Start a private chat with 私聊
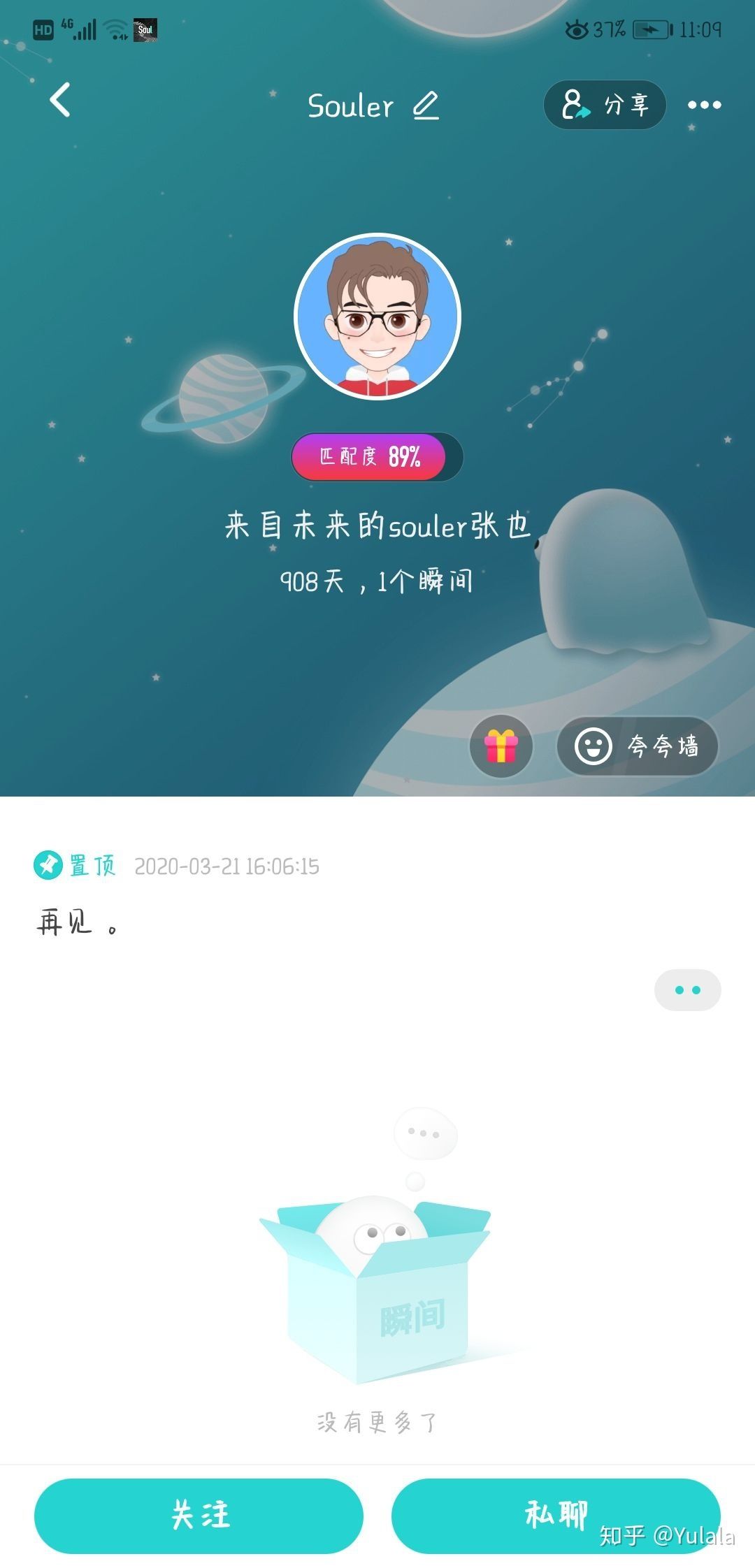 click(x=556, y=1516)
